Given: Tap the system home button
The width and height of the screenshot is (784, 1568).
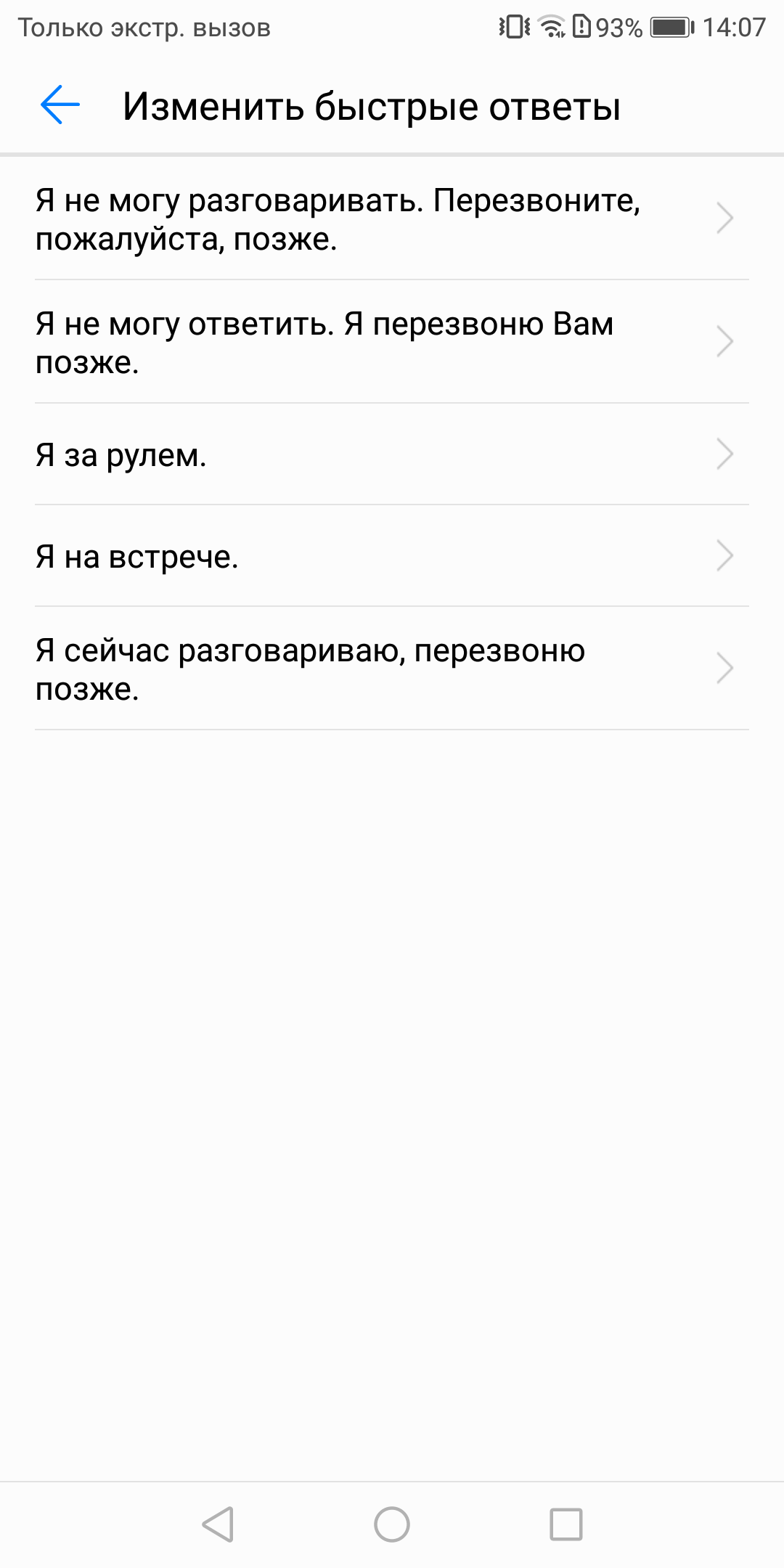Looking at the screenshot, I should pos(392,1524).
